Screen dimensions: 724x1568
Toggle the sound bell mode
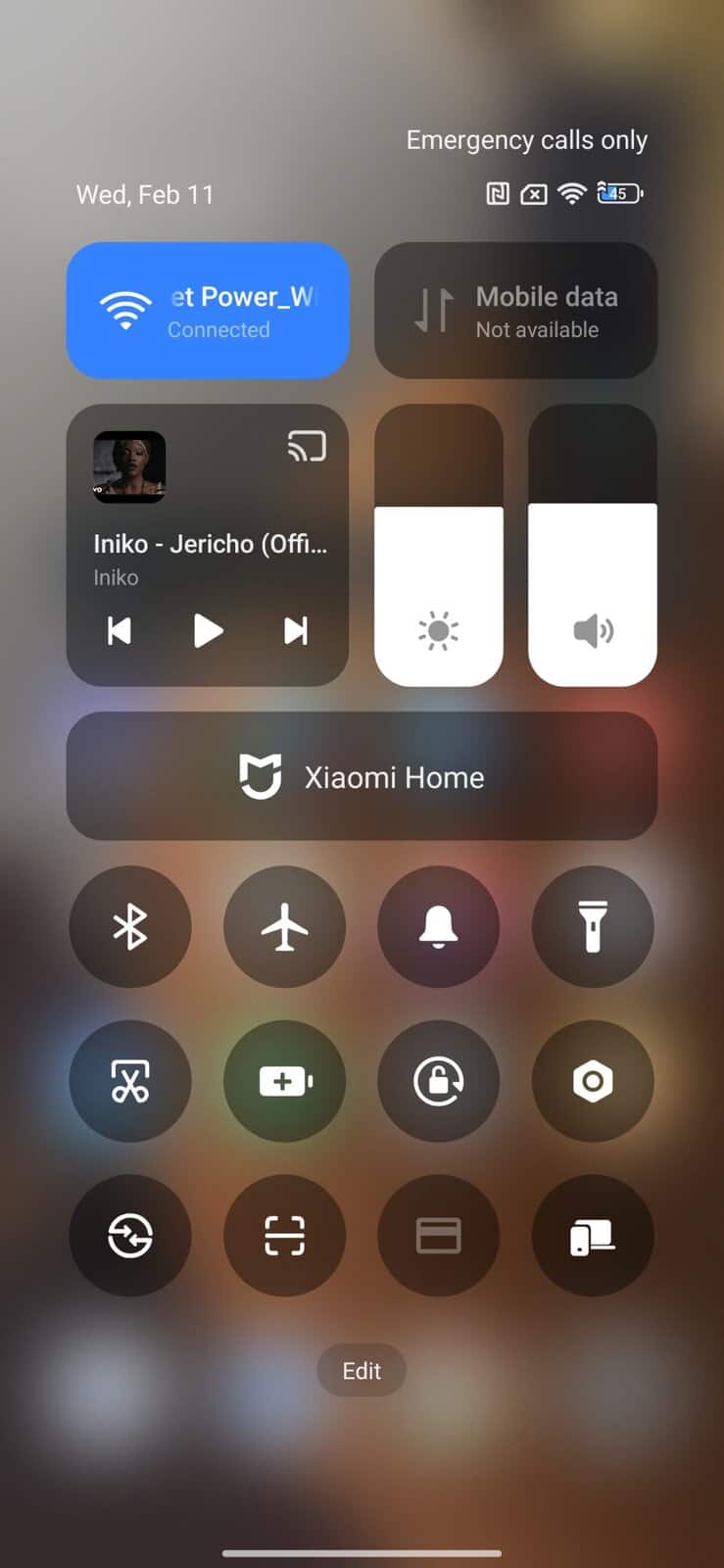click(x=438, y=926)
